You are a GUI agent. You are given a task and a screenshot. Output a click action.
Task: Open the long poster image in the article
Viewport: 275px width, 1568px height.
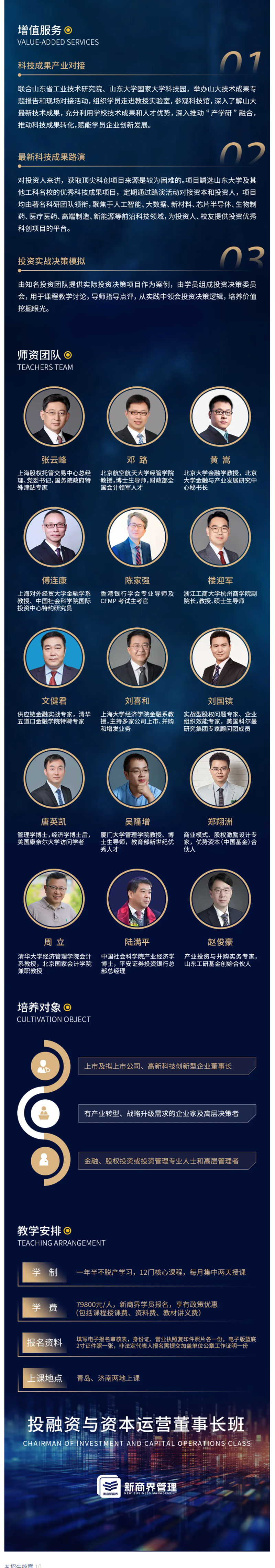(x=137, y=730)
